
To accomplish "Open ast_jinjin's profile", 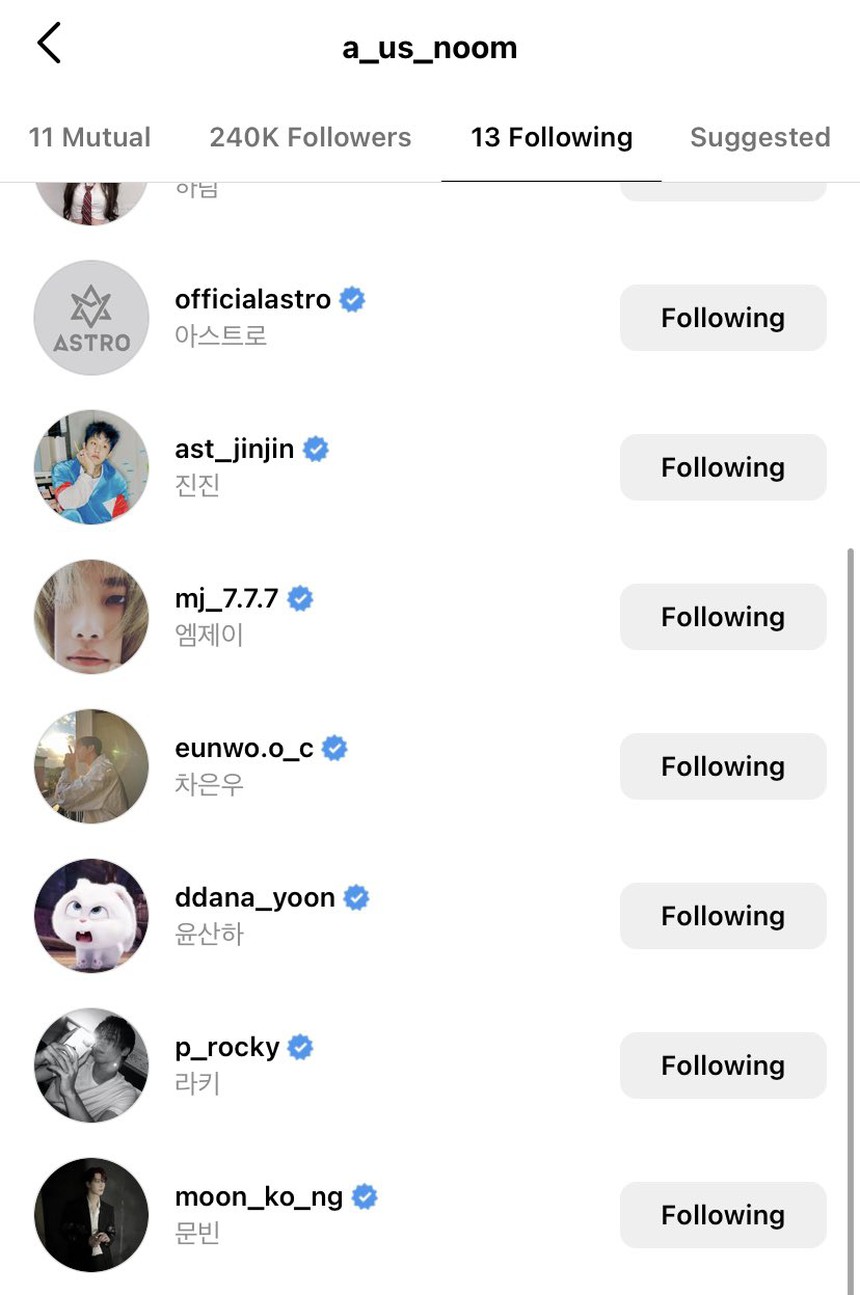I will pyautogui.click(x=234, y=449).
